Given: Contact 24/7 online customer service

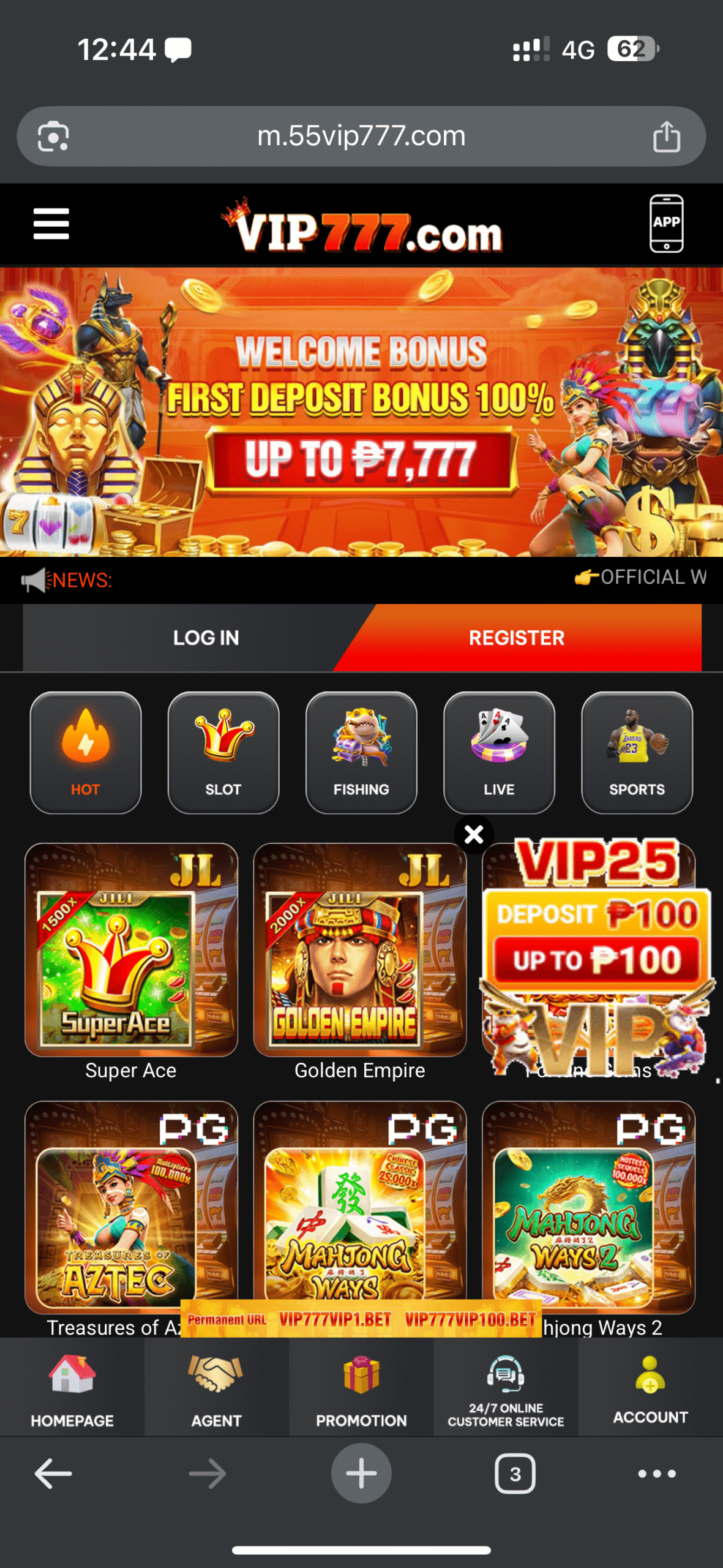Looking at the screenshot, I should point(506,1388).
